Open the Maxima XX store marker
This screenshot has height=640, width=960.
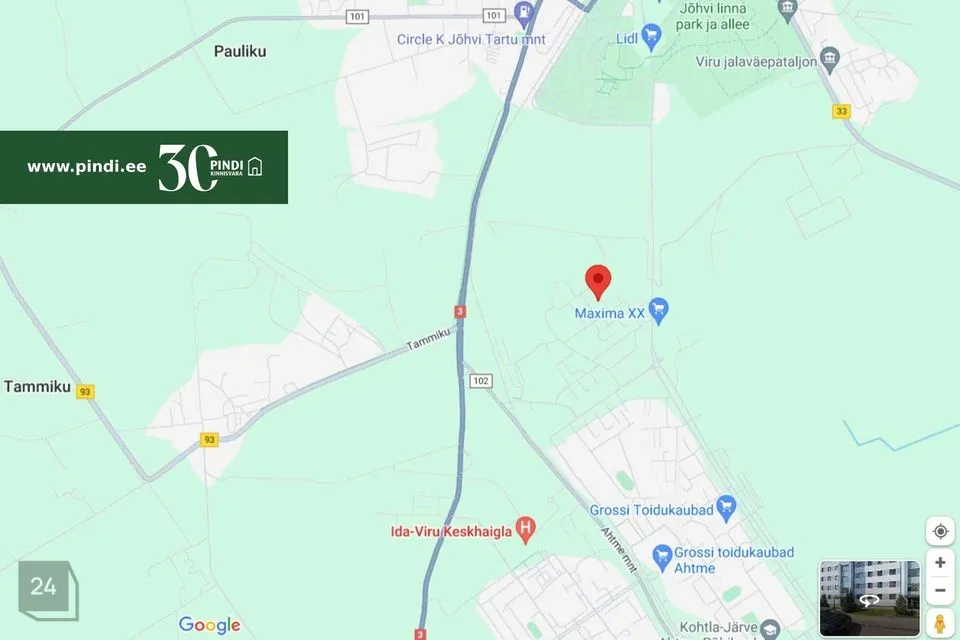(x=657, y=311)
